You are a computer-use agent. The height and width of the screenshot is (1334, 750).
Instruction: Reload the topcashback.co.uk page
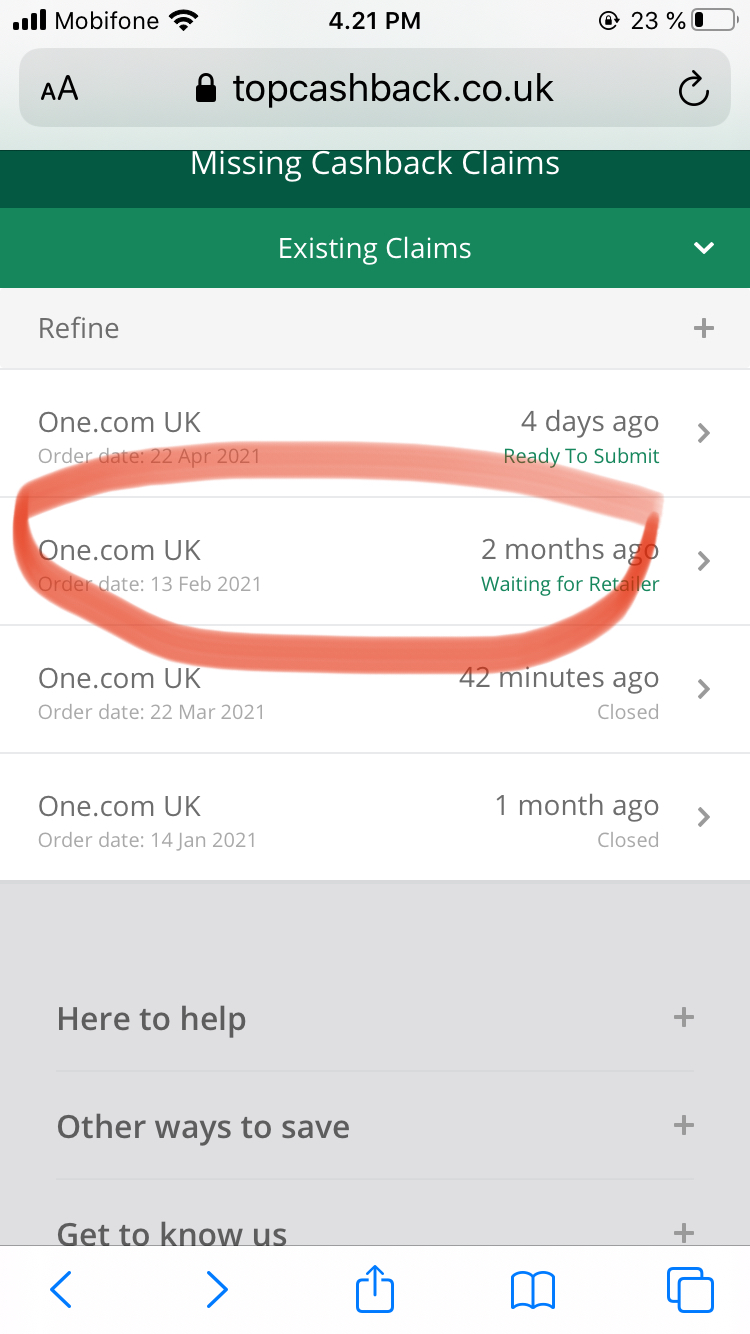click(693, 89)
